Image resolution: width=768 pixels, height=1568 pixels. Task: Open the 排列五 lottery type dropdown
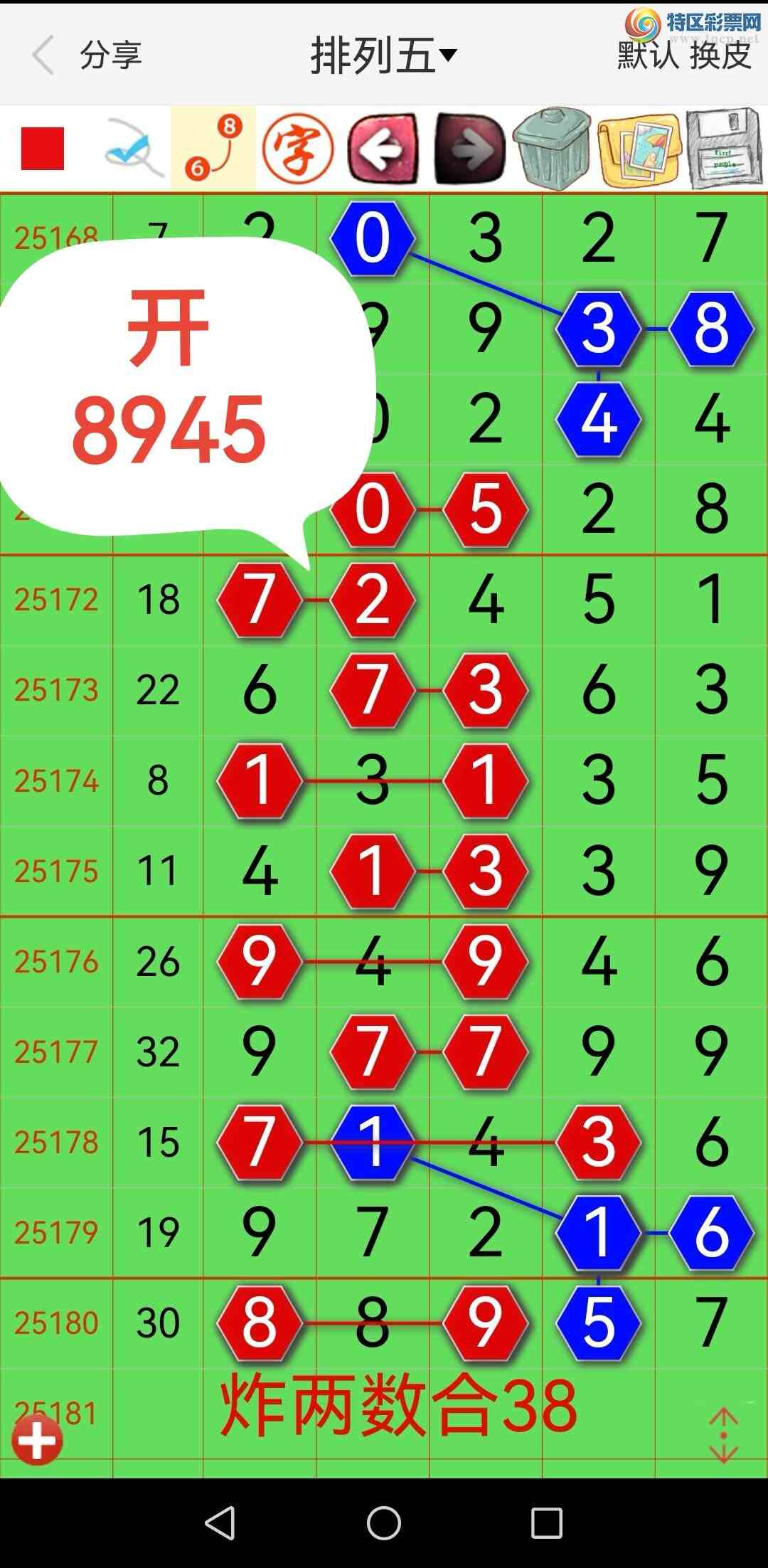(x=383, y=55)
